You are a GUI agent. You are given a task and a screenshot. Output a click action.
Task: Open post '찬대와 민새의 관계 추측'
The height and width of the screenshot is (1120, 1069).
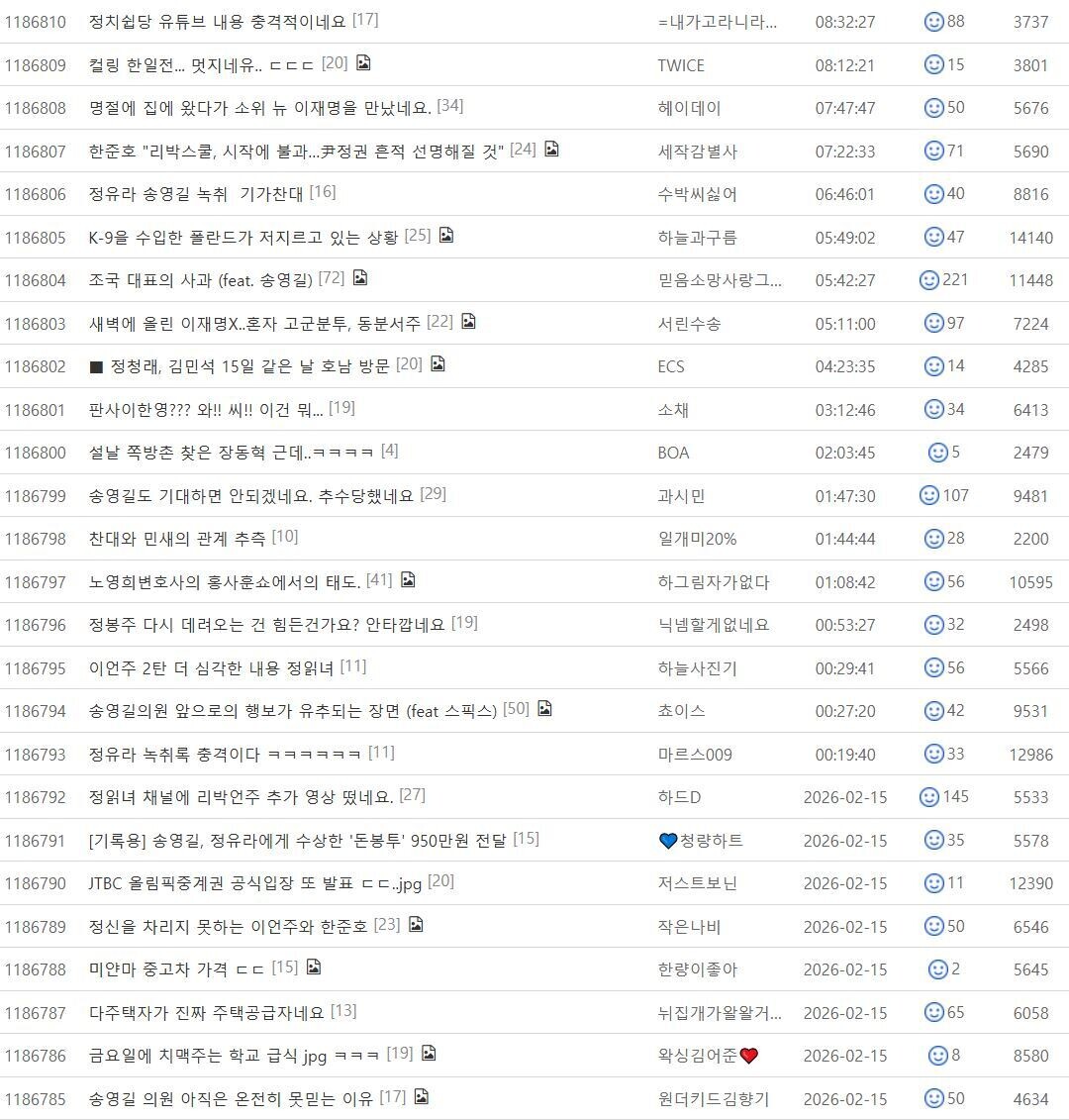177,539
